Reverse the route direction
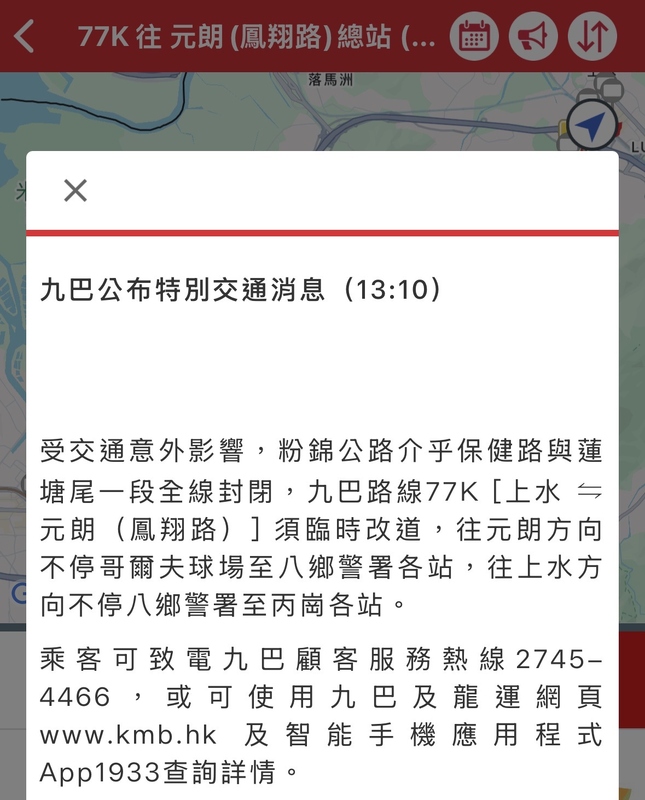 [592, 37]
